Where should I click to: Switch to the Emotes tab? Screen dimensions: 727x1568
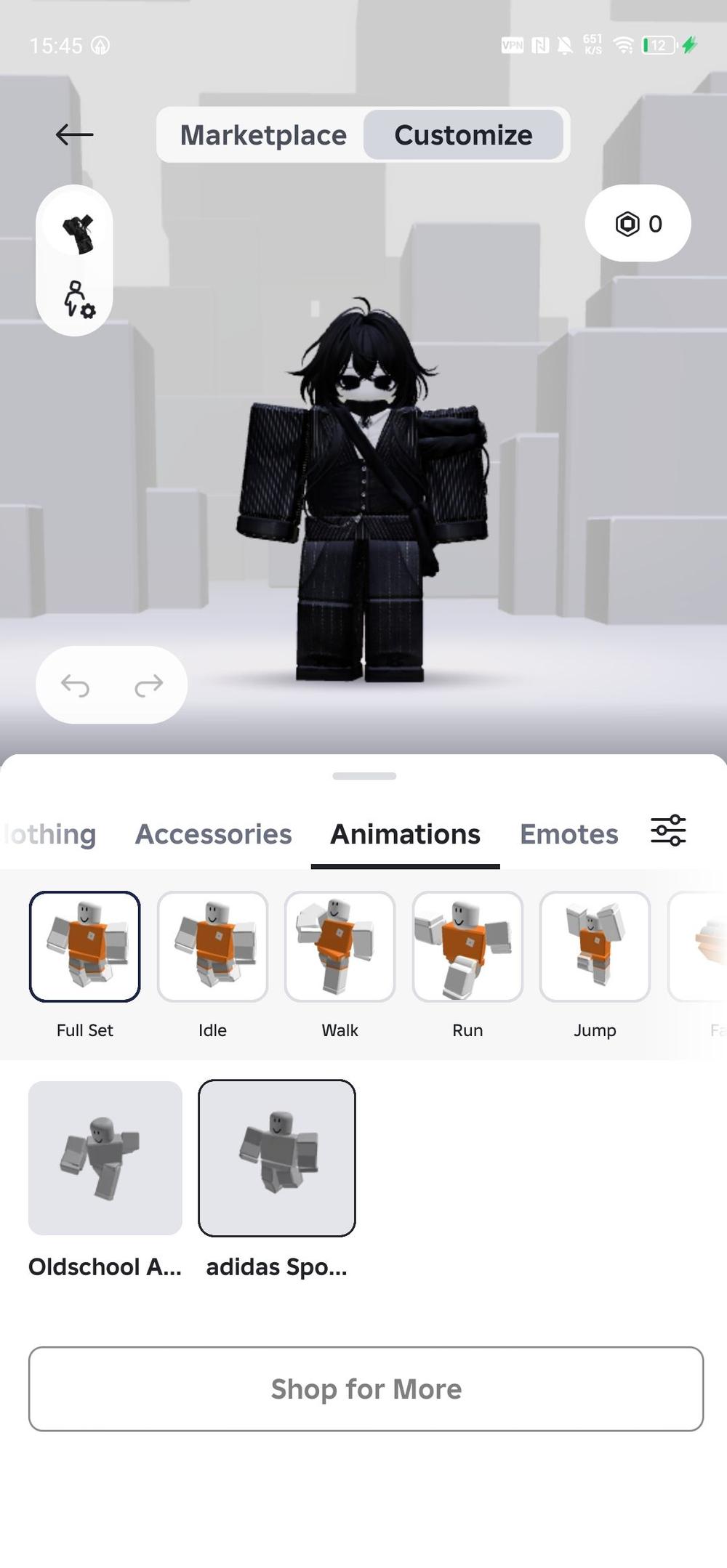coord(569,834)
